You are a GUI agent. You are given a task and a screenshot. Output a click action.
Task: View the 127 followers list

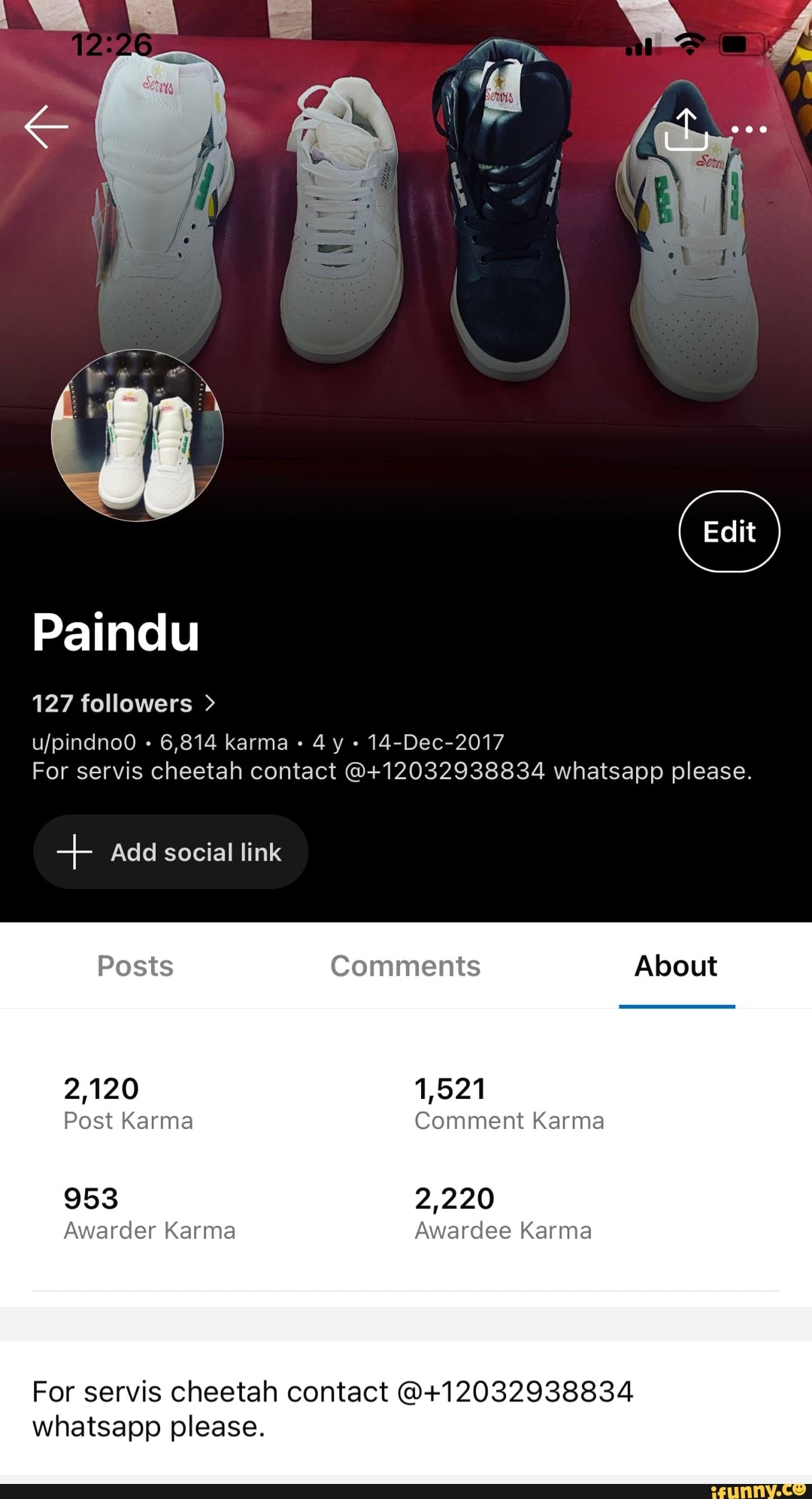[124, 703]
